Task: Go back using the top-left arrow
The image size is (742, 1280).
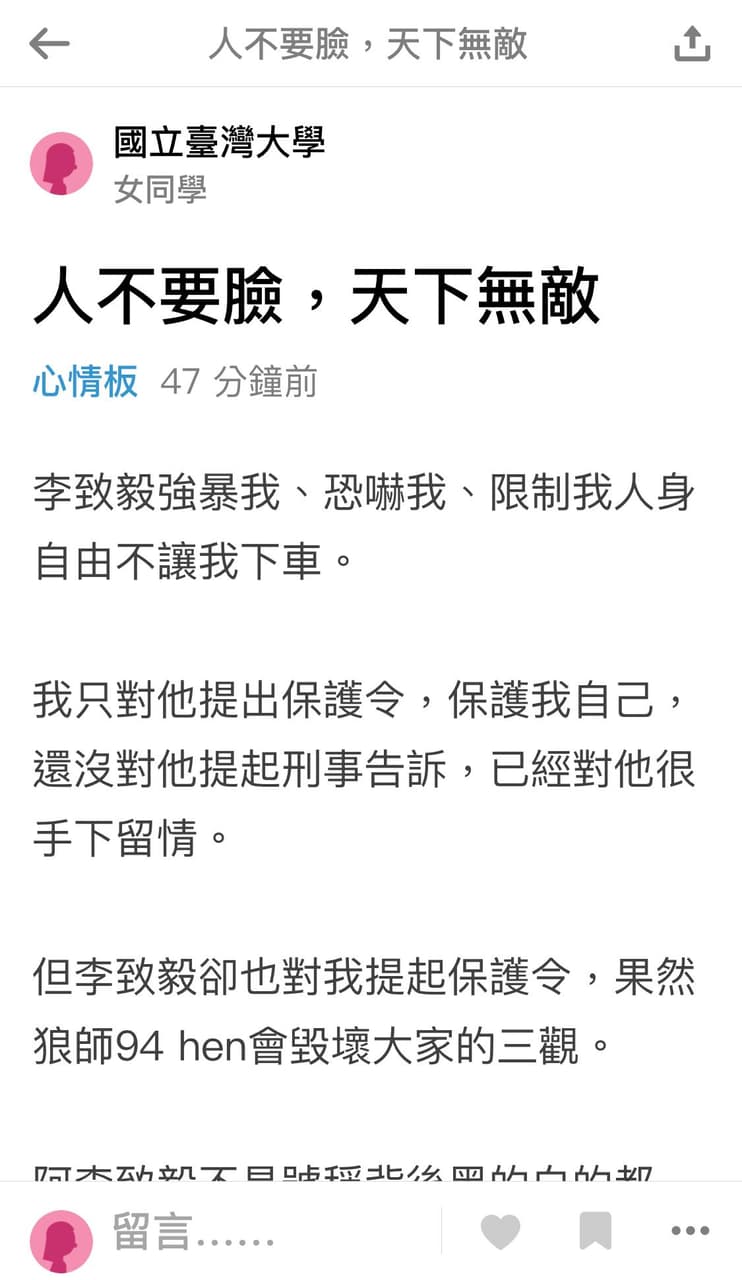Action: (x=49, y=43)
